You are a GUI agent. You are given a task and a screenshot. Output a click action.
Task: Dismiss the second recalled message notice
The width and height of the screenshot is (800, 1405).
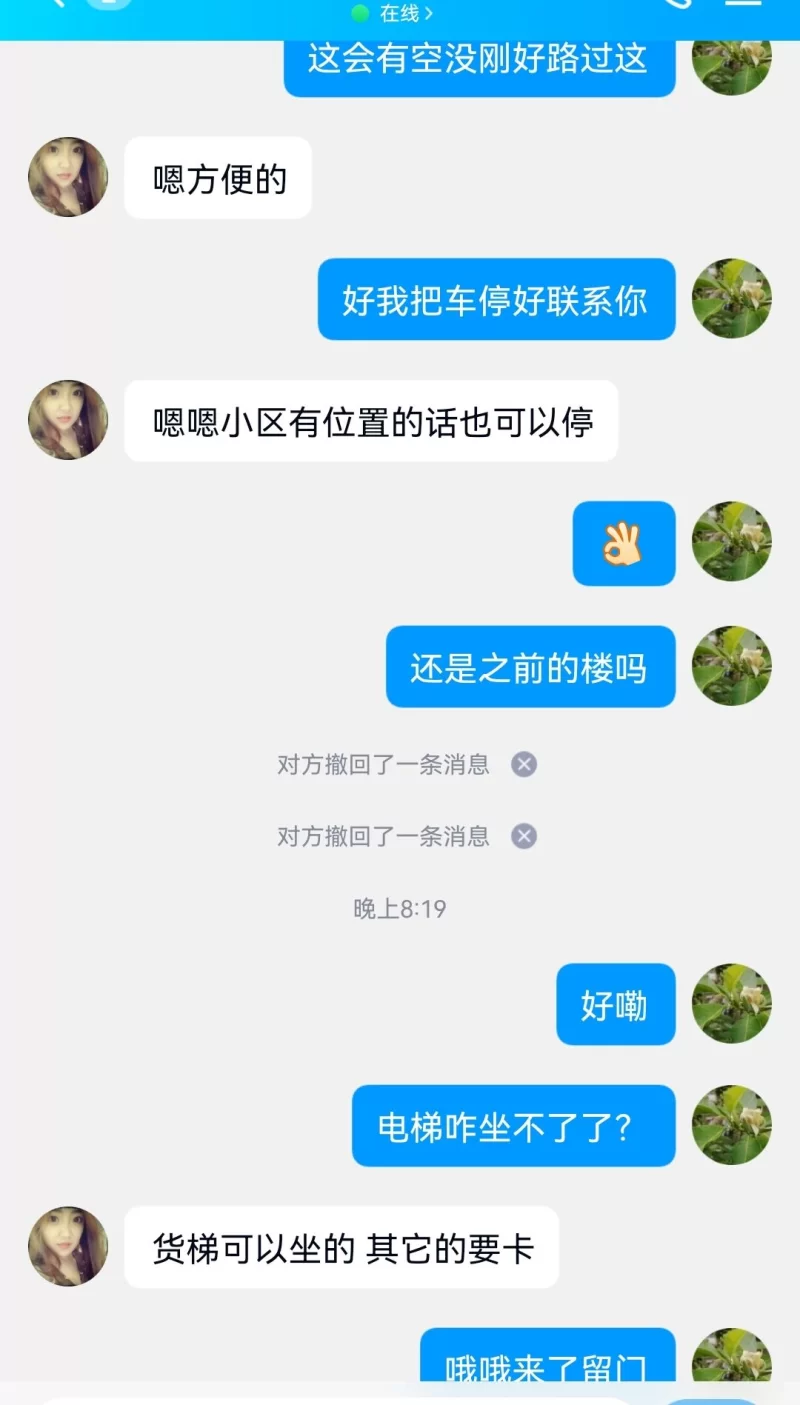tap(524, 836)
